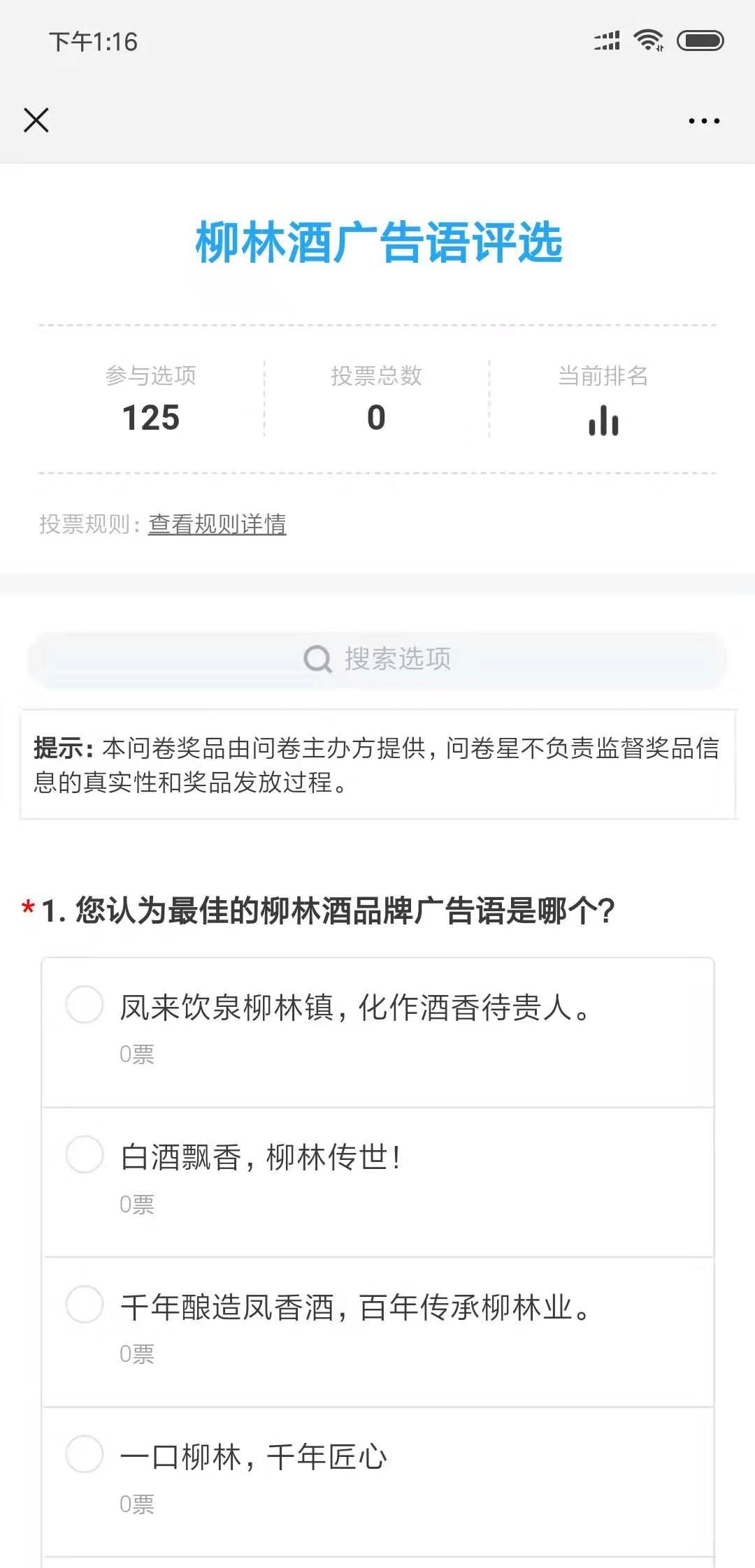Select option 凤来饮泉柳林镇，化作酒香待贵人。
Image resolution: width=755 pixels, height=1568 pixels.
pos(377,1032)
